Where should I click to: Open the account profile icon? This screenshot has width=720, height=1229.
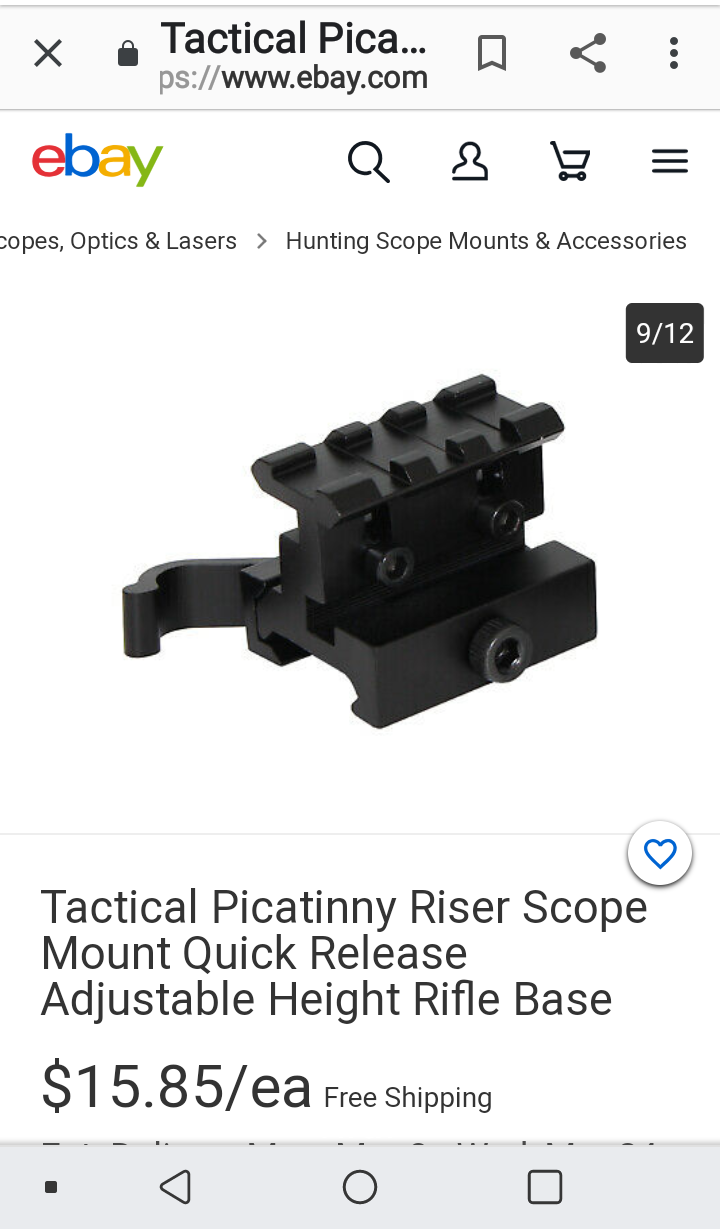(x=469, y=161)
